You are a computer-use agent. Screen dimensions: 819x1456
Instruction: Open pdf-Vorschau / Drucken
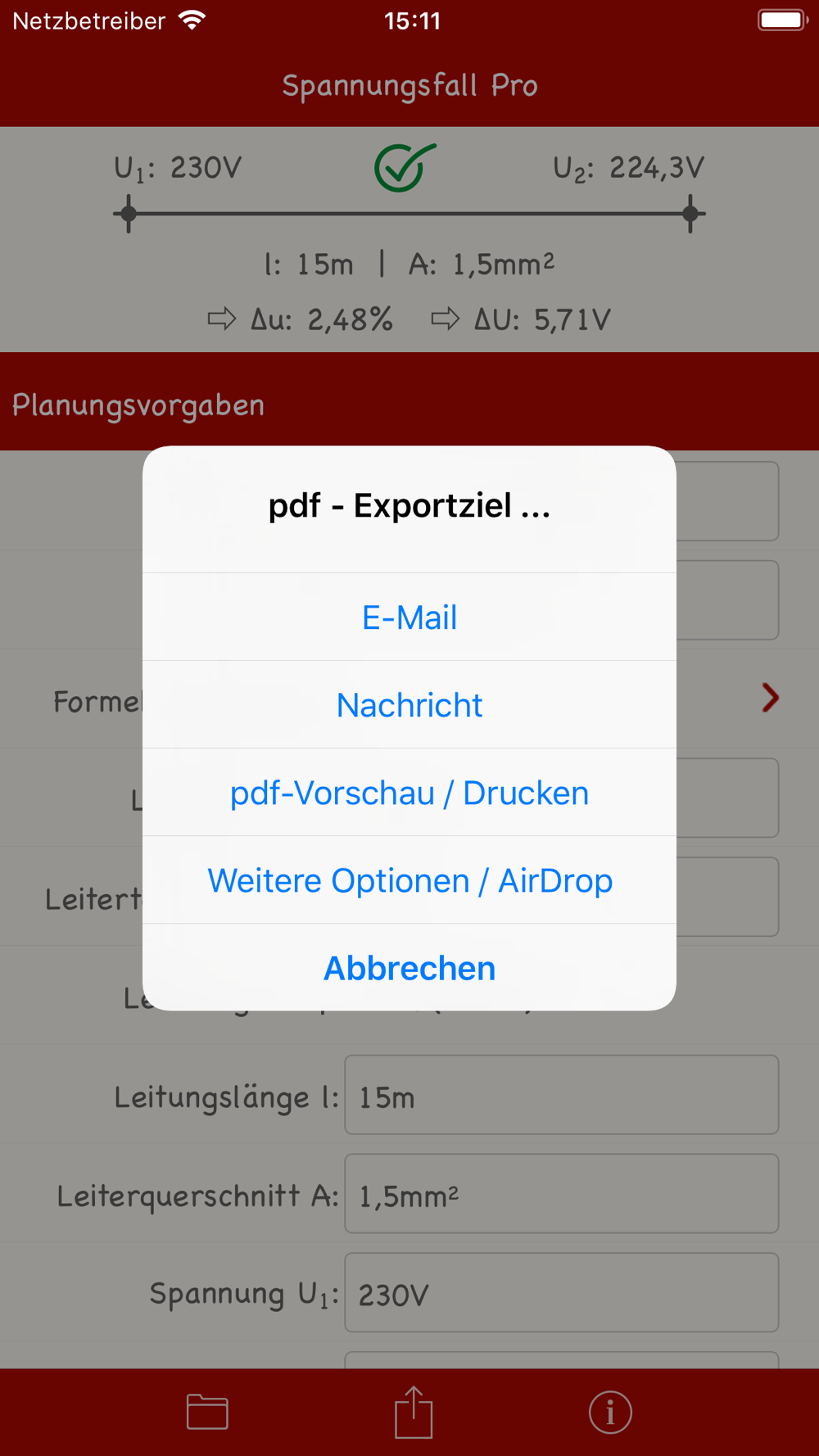click(x=409, y=792)
